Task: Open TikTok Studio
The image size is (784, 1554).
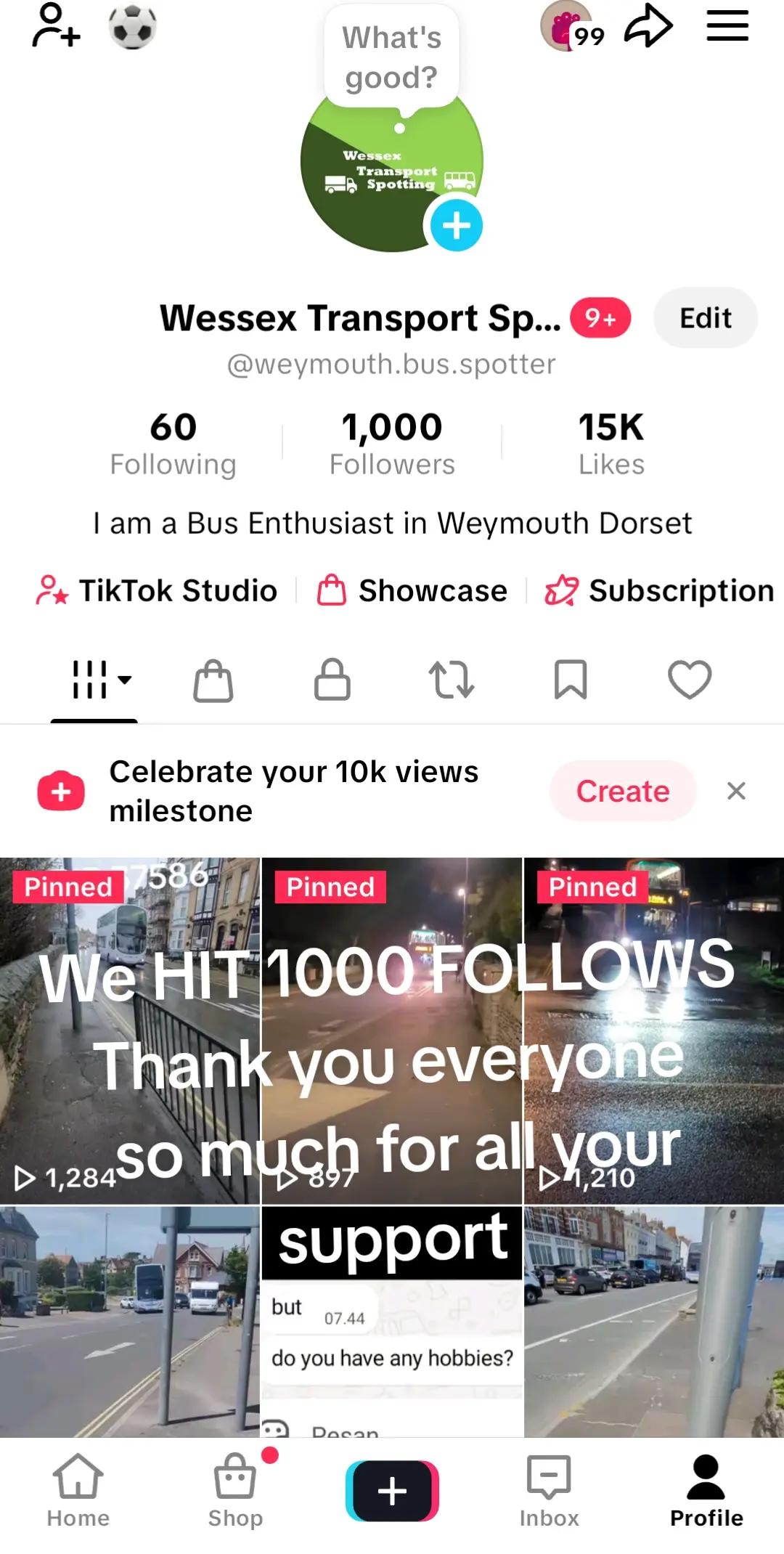Action: click(x=157, y=590)
